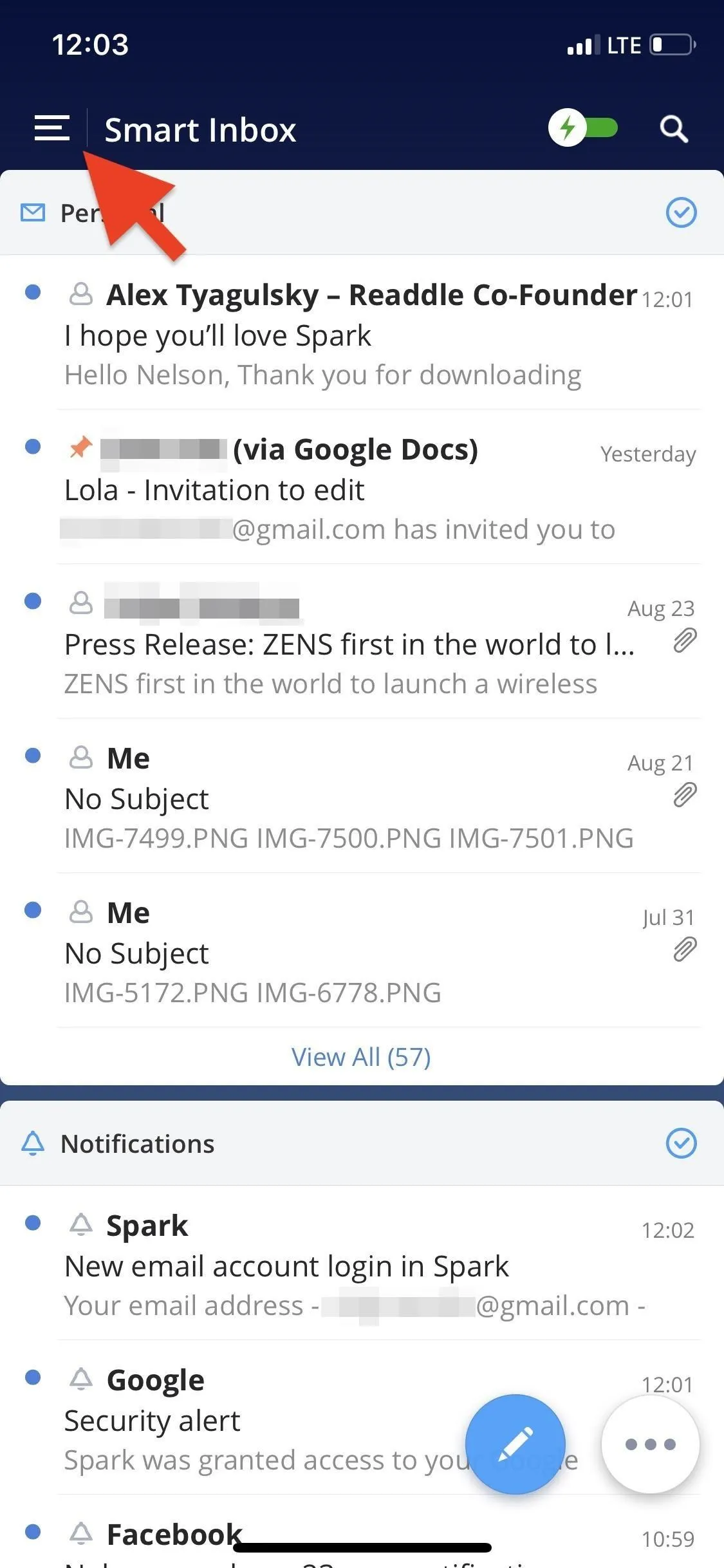The height and width of the screenshot is (1568, 724).
Task: Open email search
Action: point(674,129)
